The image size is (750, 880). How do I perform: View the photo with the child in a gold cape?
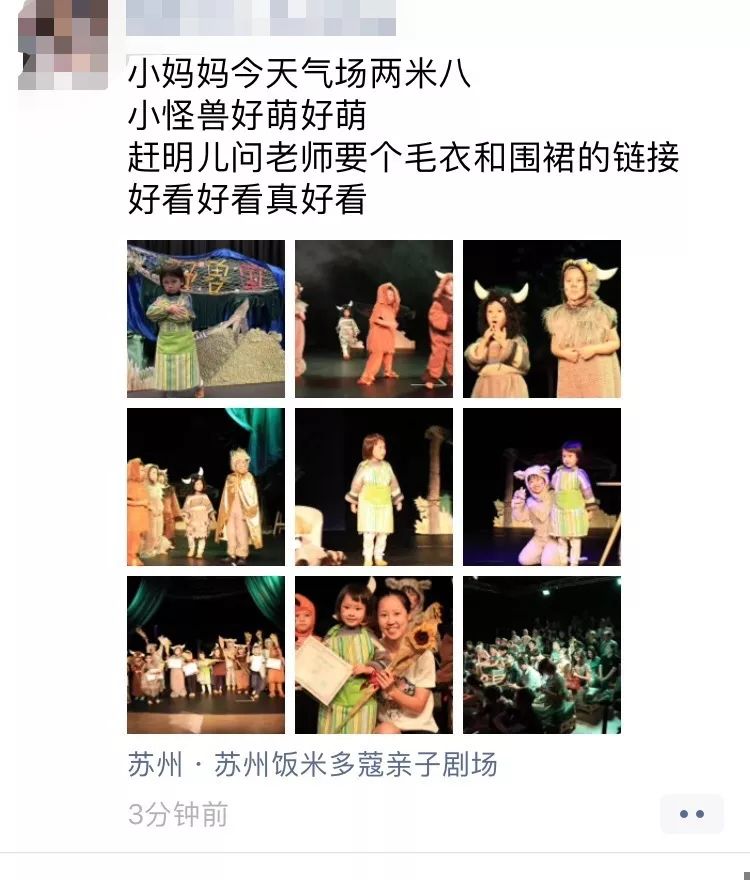pos(206,487)
